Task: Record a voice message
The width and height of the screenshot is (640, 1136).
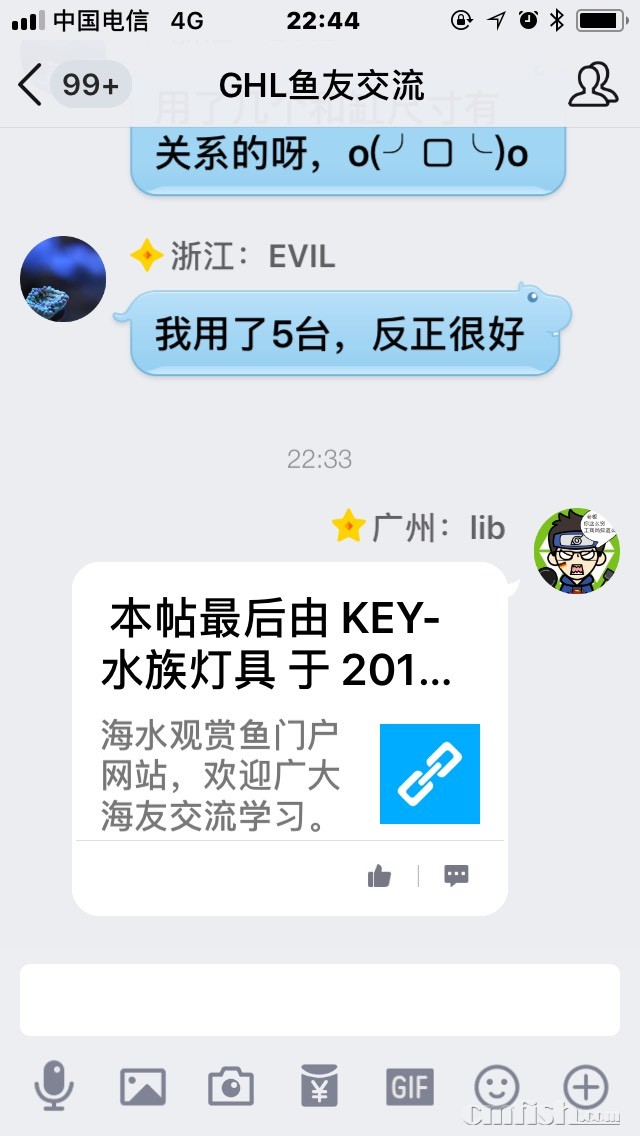Action: point(54,1086)
